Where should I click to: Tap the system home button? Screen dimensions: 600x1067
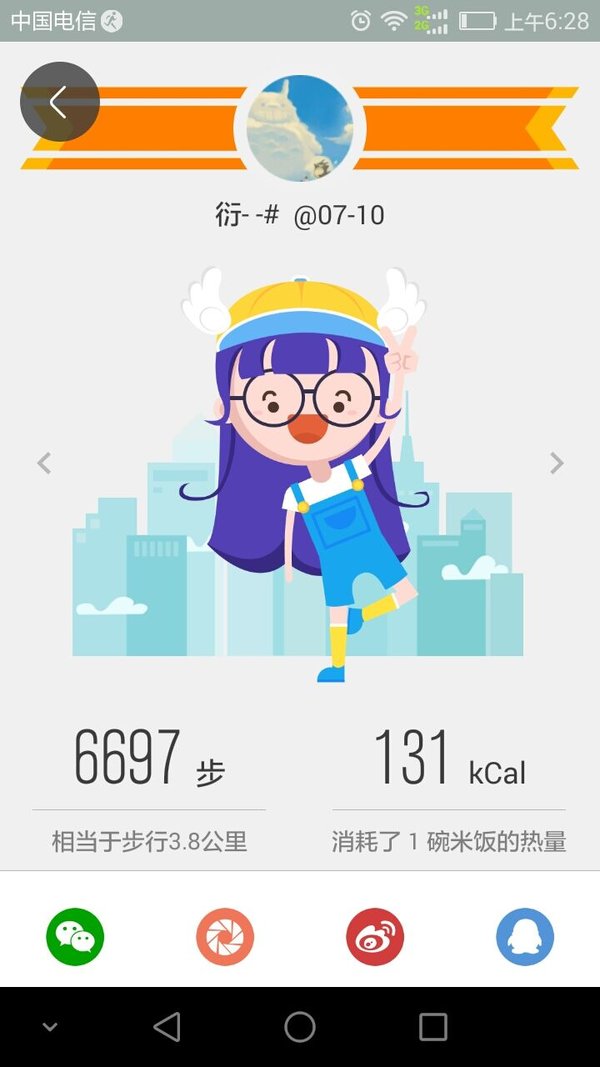tap(300, 1027)
